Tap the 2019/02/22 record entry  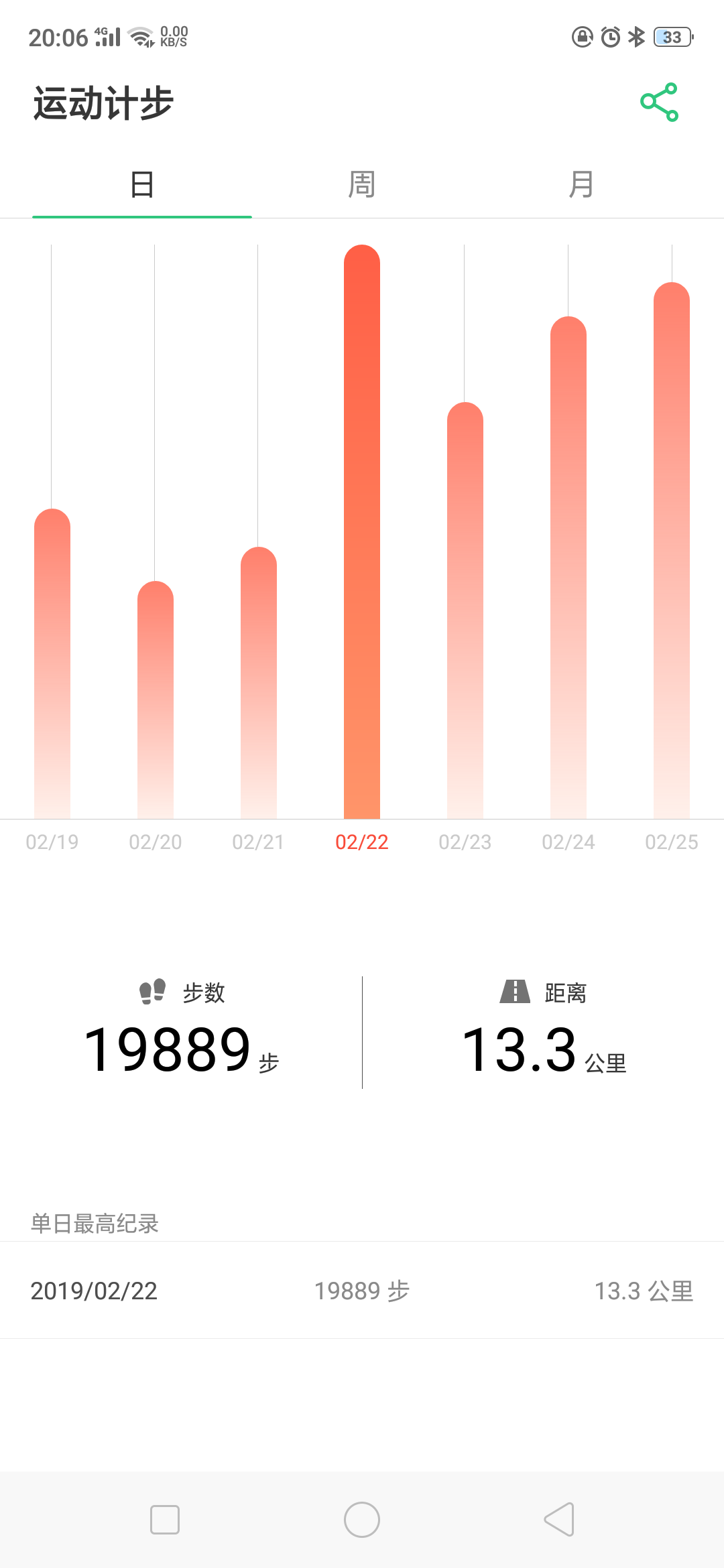pyautogui.click(x=94, y=1290)
